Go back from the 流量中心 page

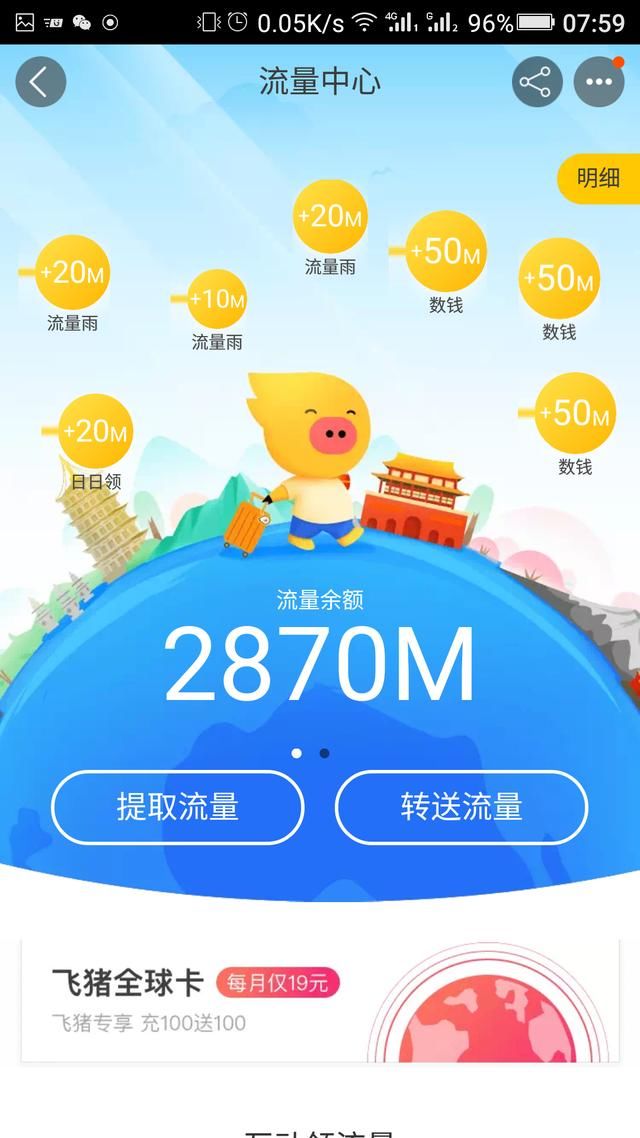40,82
